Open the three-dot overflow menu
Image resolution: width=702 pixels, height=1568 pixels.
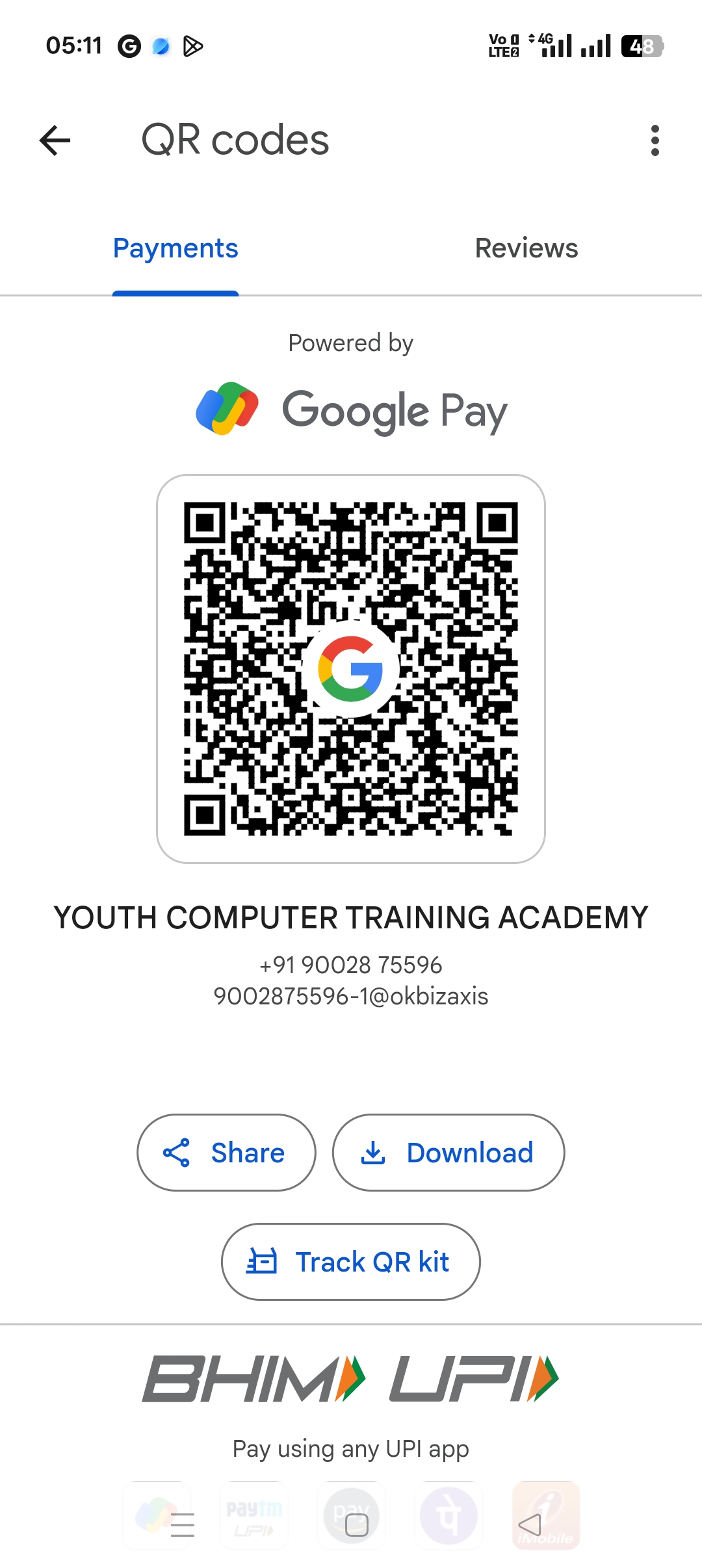655,140
